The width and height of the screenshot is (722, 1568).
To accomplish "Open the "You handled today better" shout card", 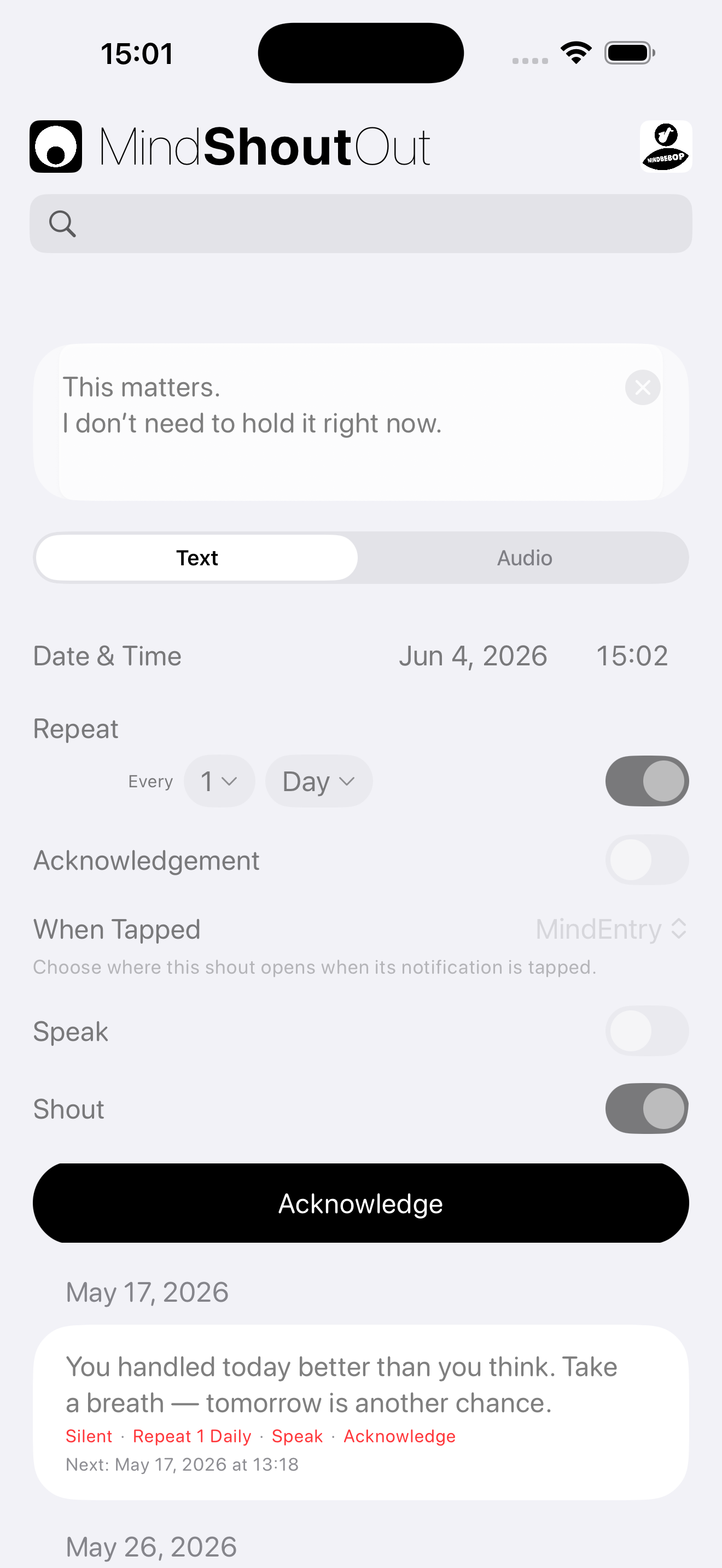I will pos(361,1412).
